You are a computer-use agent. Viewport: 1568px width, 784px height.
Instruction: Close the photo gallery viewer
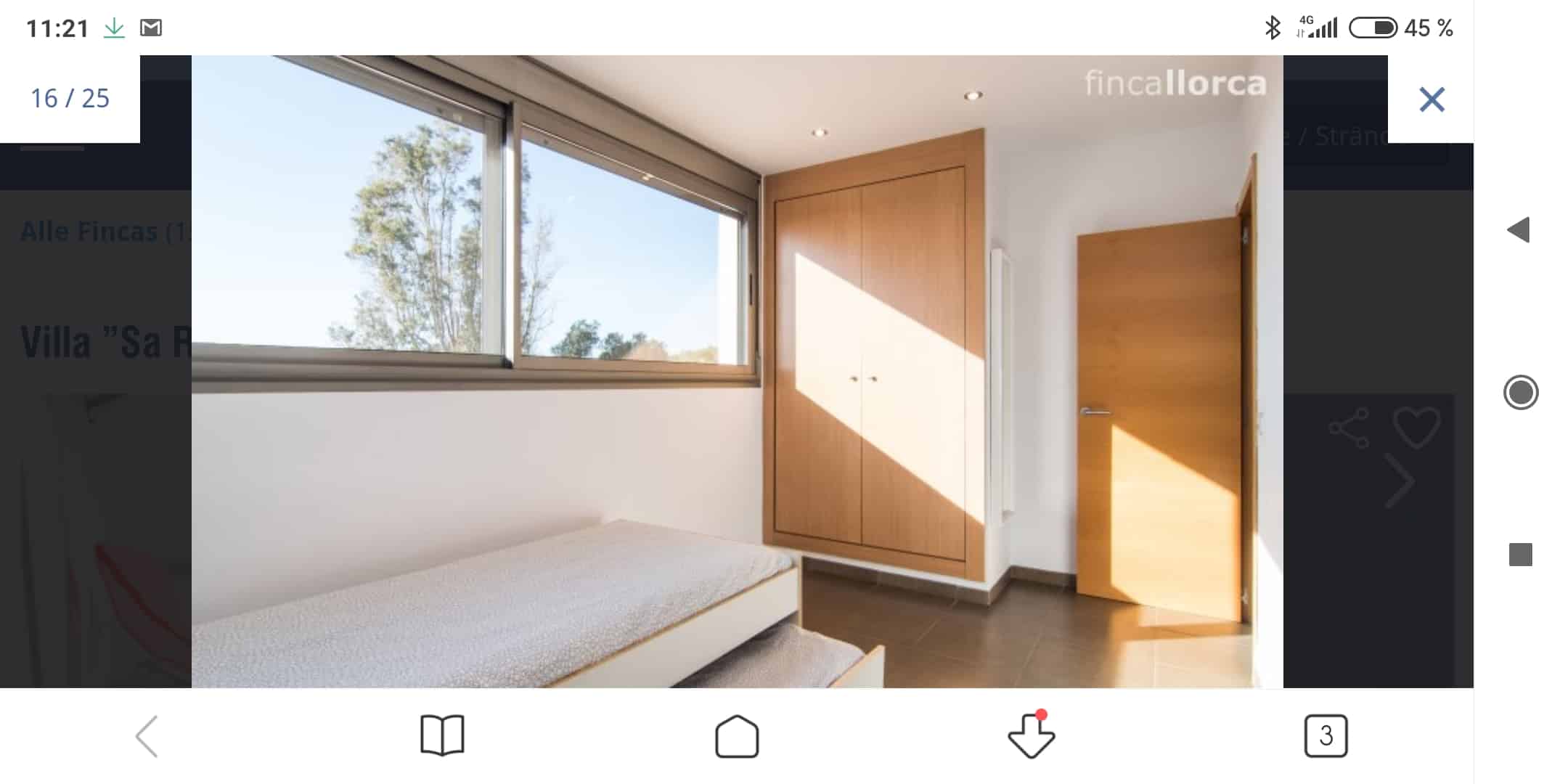point(1432,99)
